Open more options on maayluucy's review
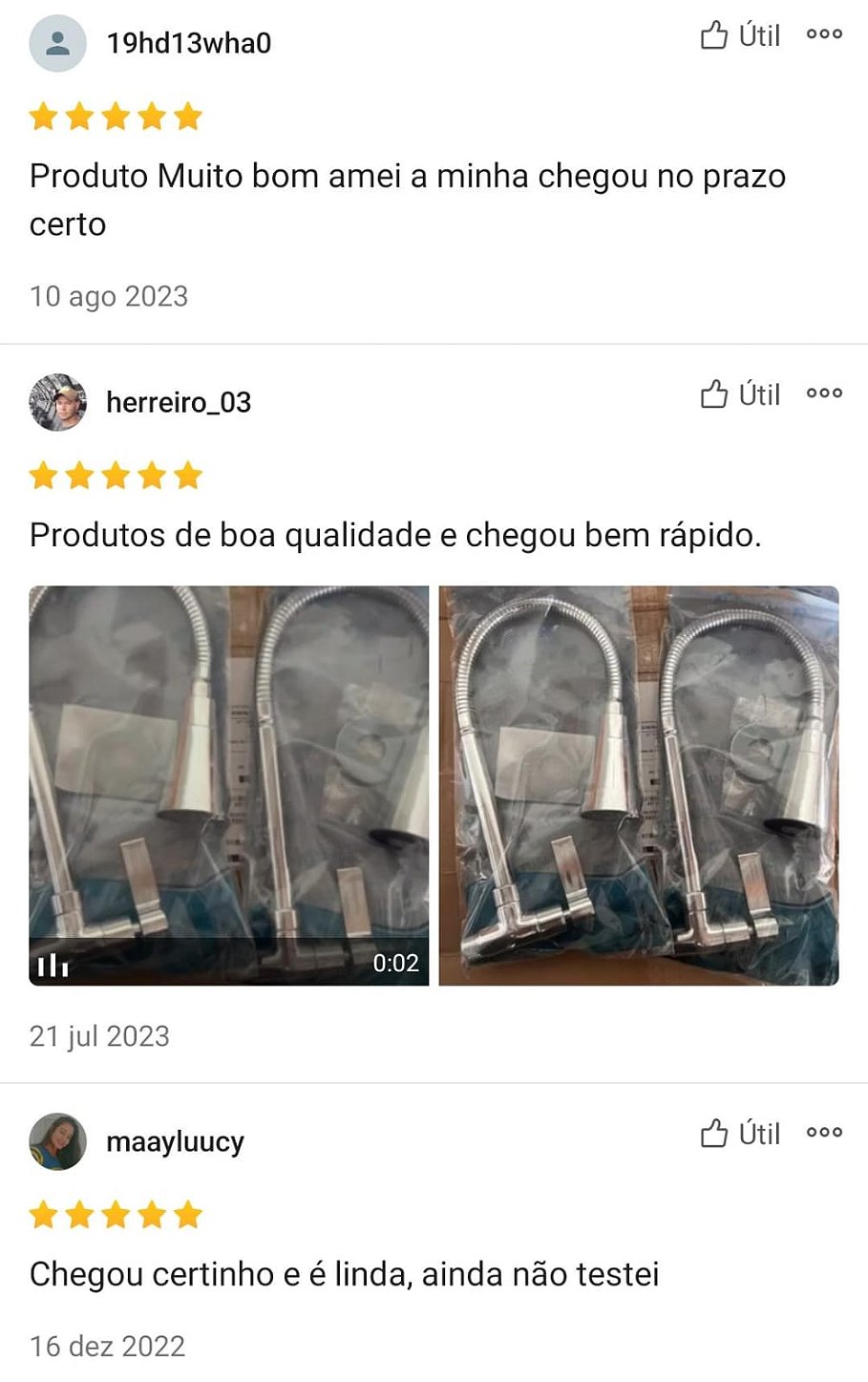Viewport: 868px width, 1382px height. tap(824, 1133)
